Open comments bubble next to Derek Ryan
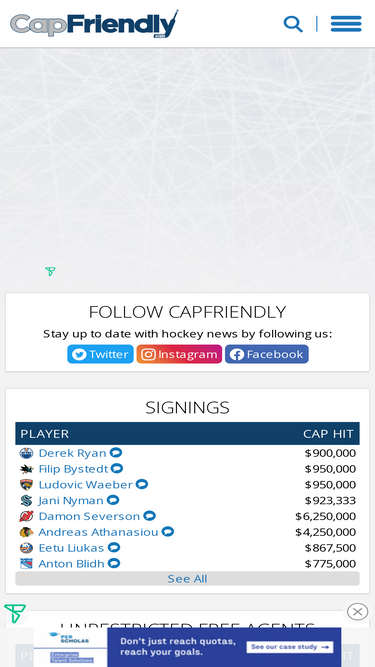The height and width of the screenshot is (667, 375). coord(116,453)
